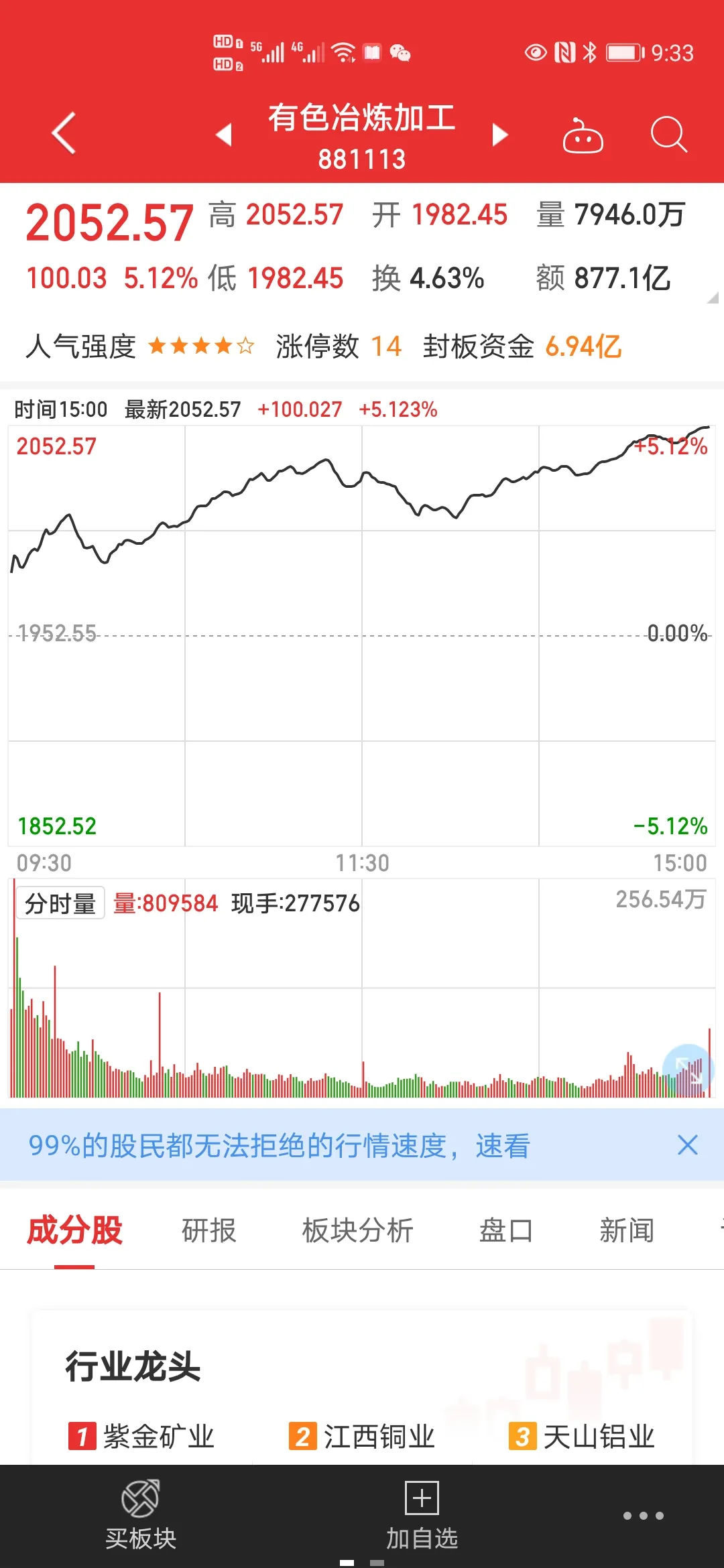The height and width of the screenshot is (1568, 724).
Task: Open the 分时量 indicator selector
Action: click(60, 903)
